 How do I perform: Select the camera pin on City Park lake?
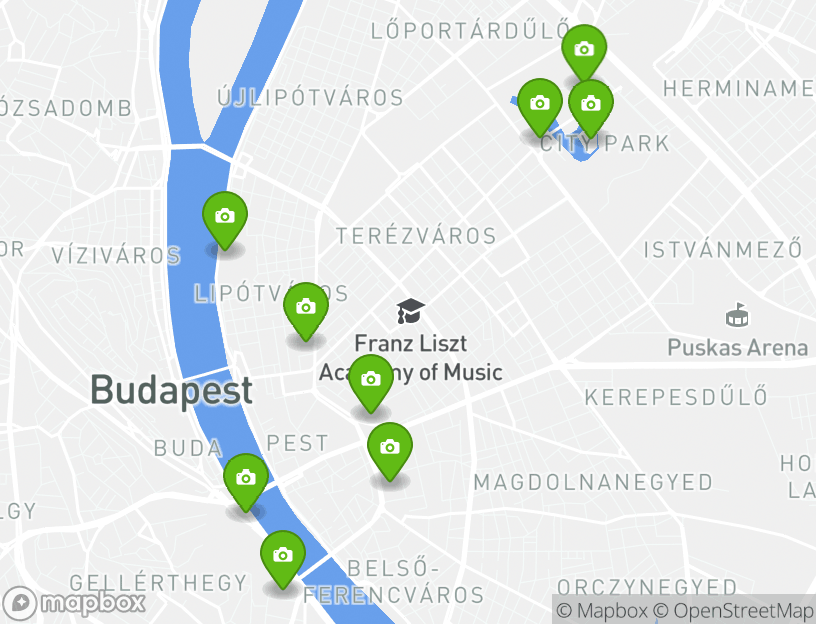(540, 103)
